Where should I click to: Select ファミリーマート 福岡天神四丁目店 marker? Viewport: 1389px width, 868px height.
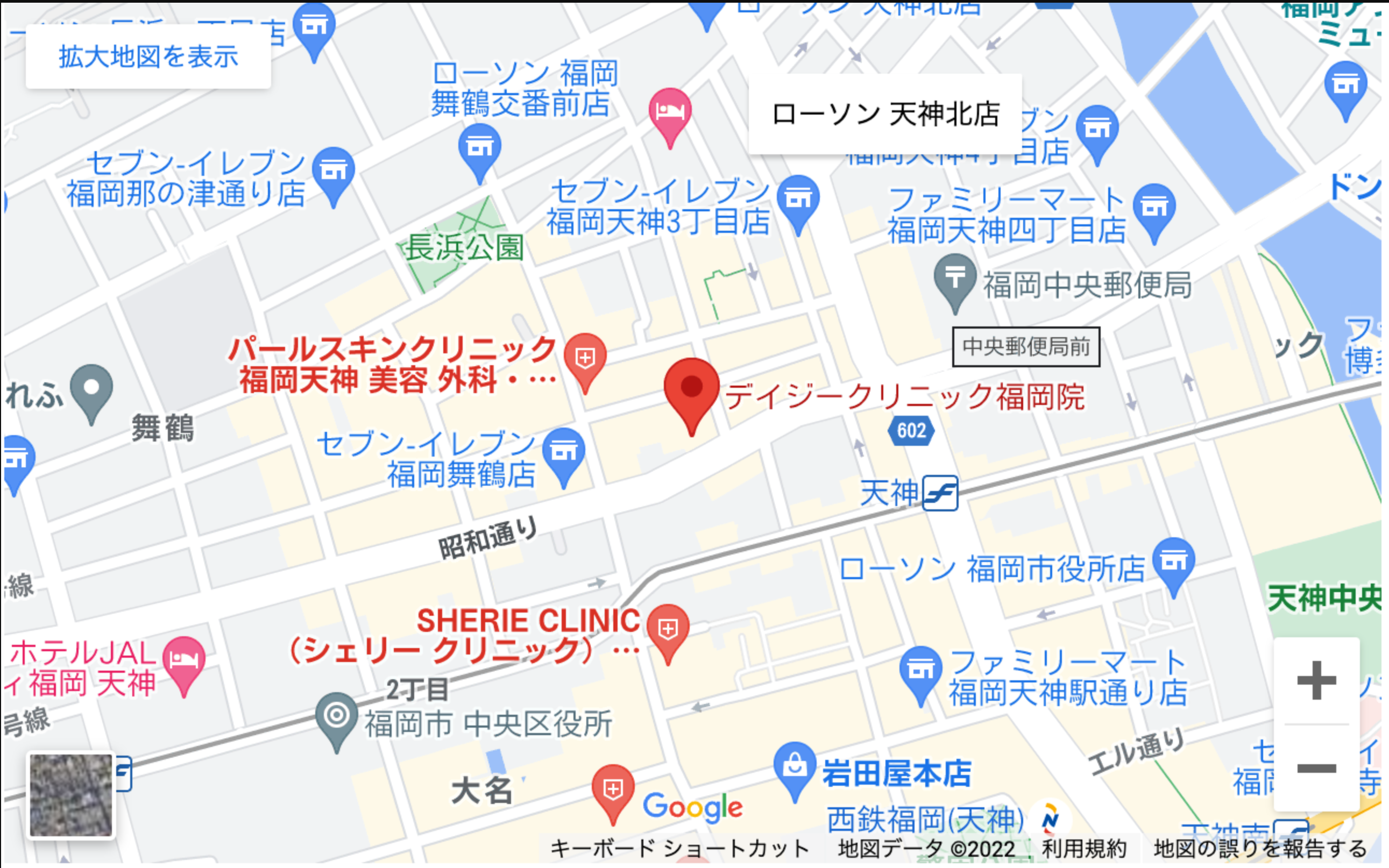click(1154, 207)
